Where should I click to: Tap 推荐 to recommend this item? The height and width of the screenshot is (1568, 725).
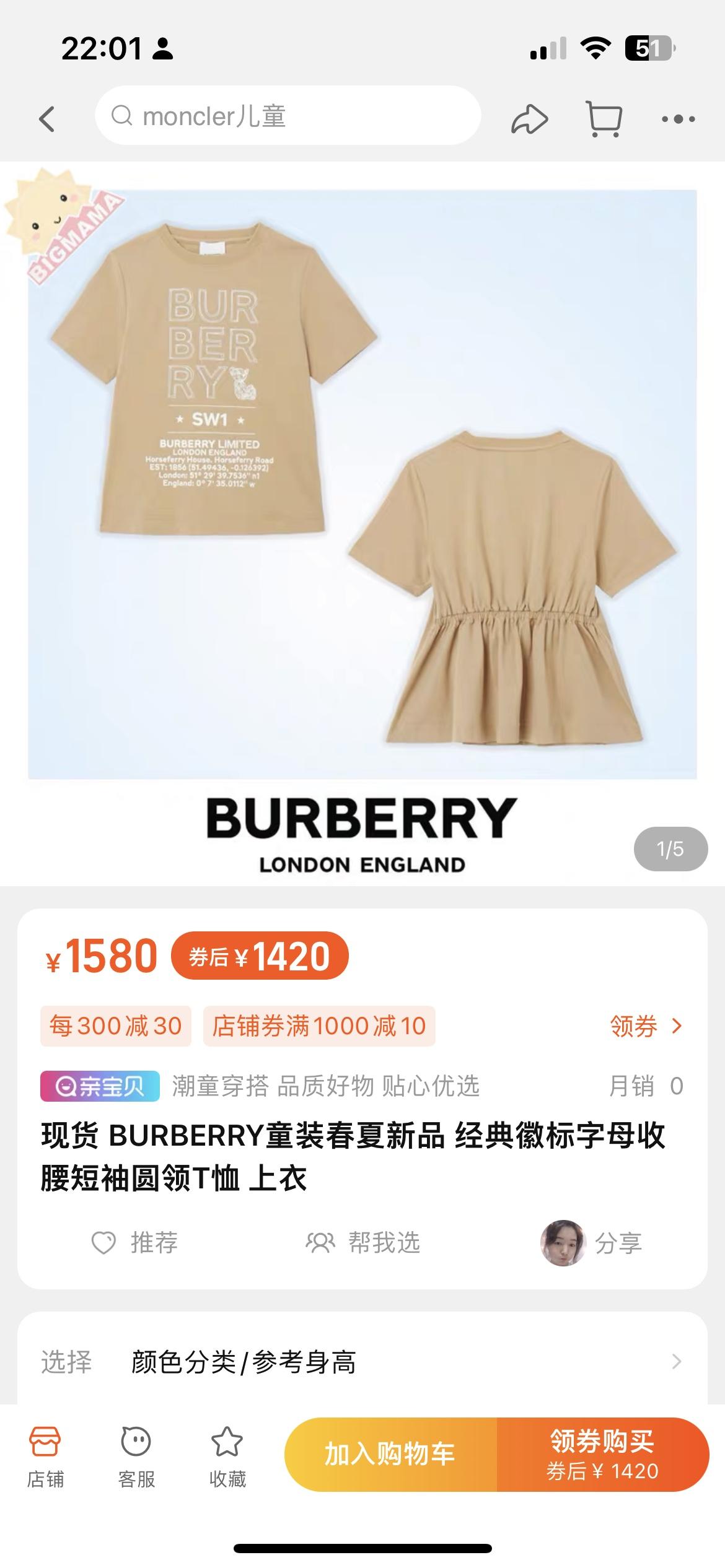point(136,1242)
